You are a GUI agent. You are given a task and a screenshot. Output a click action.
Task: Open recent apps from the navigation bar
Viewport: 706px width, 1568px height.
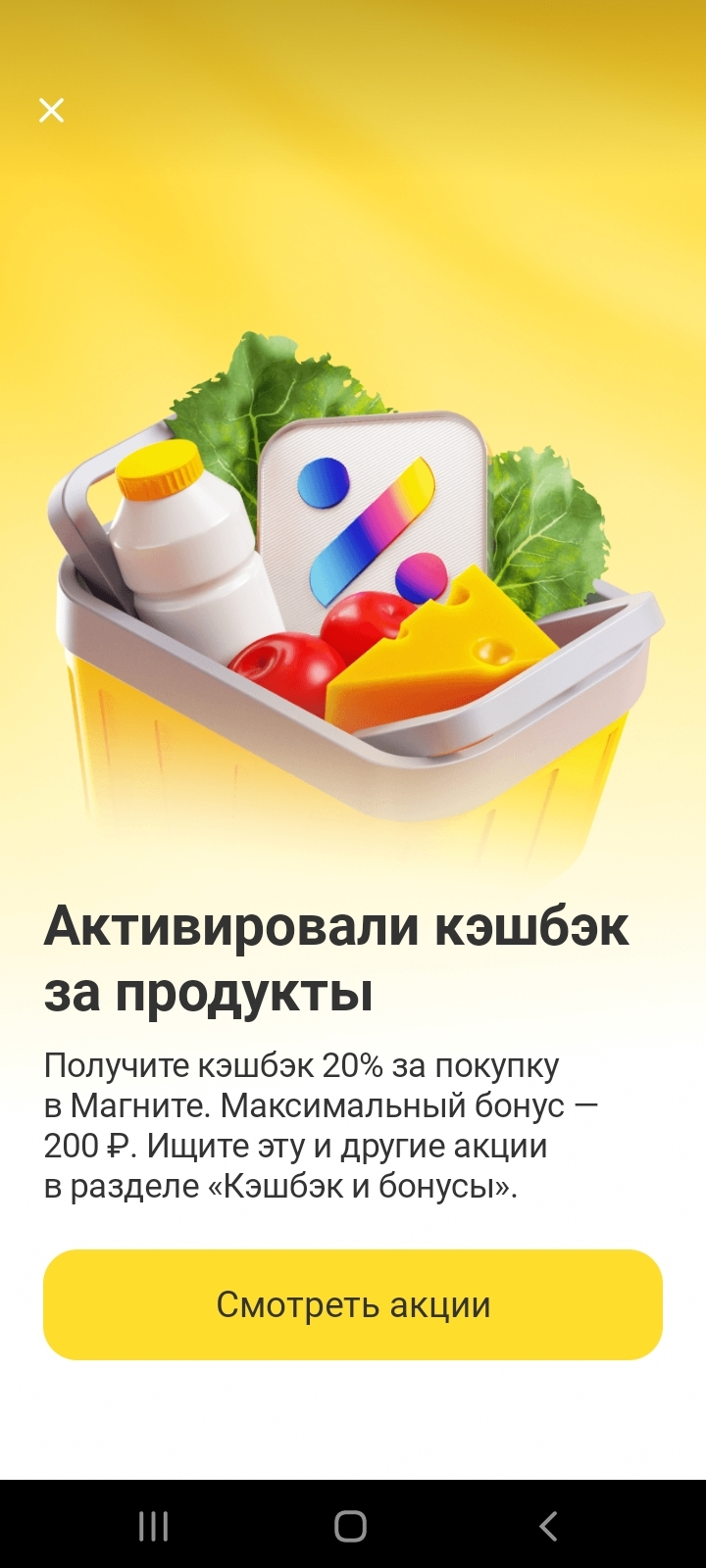click(x=153, y=1526)
